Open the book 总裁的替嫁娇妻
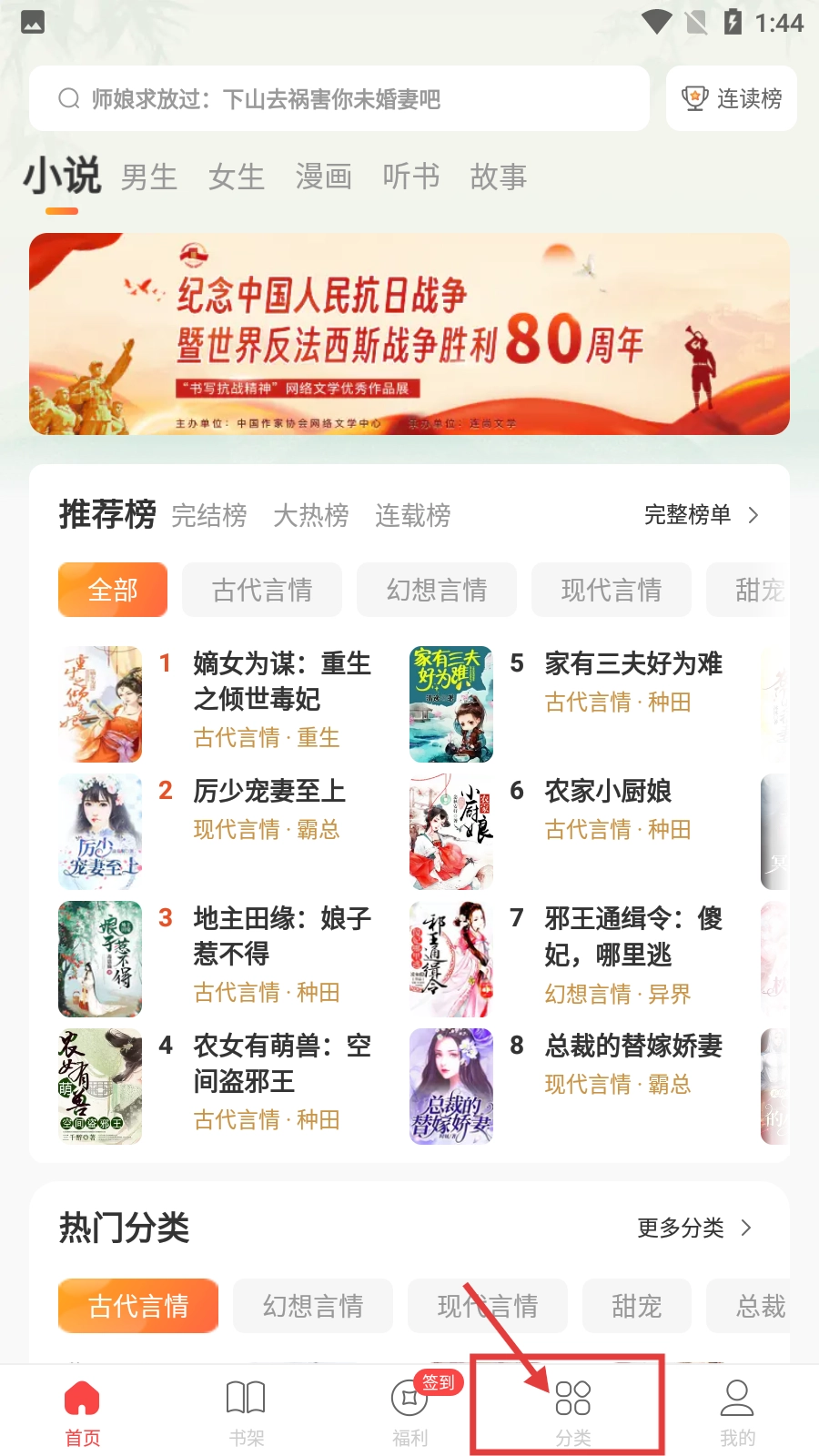Screen dimensions: 819x1456 click(x=633, y=1046)
